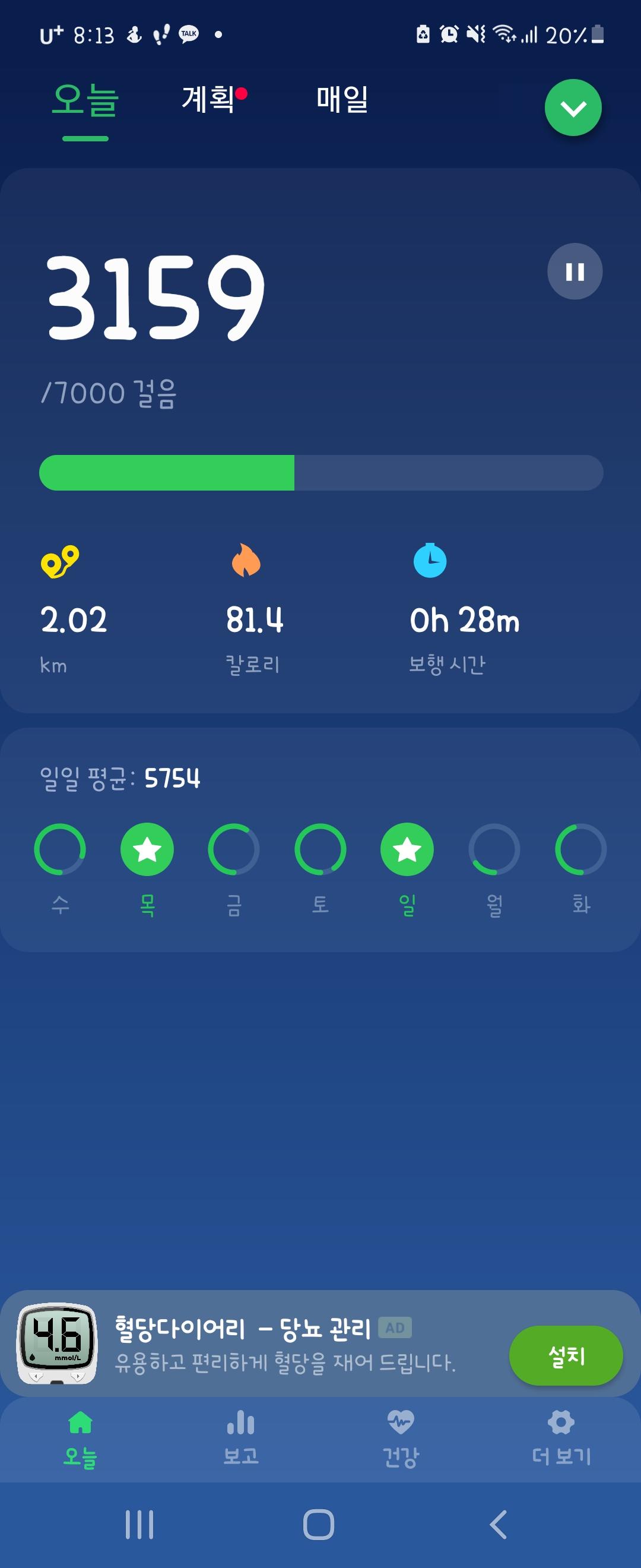This screenshot has height=1568, width=641.
Task: View Saturday (토) step record
Action: [320, 850]
